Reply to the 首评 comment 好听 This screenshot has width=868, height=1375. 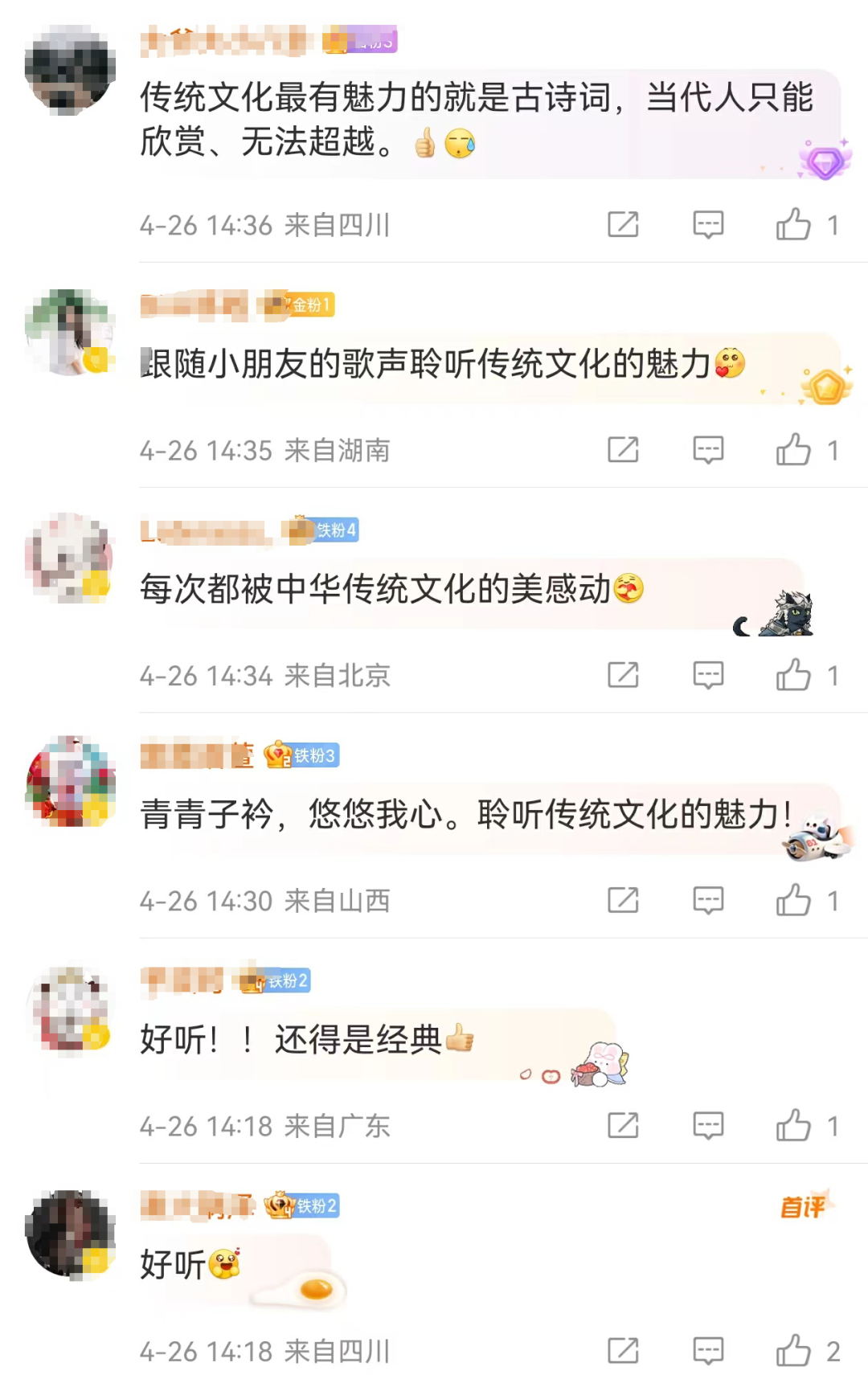[x=708, y=1351]
